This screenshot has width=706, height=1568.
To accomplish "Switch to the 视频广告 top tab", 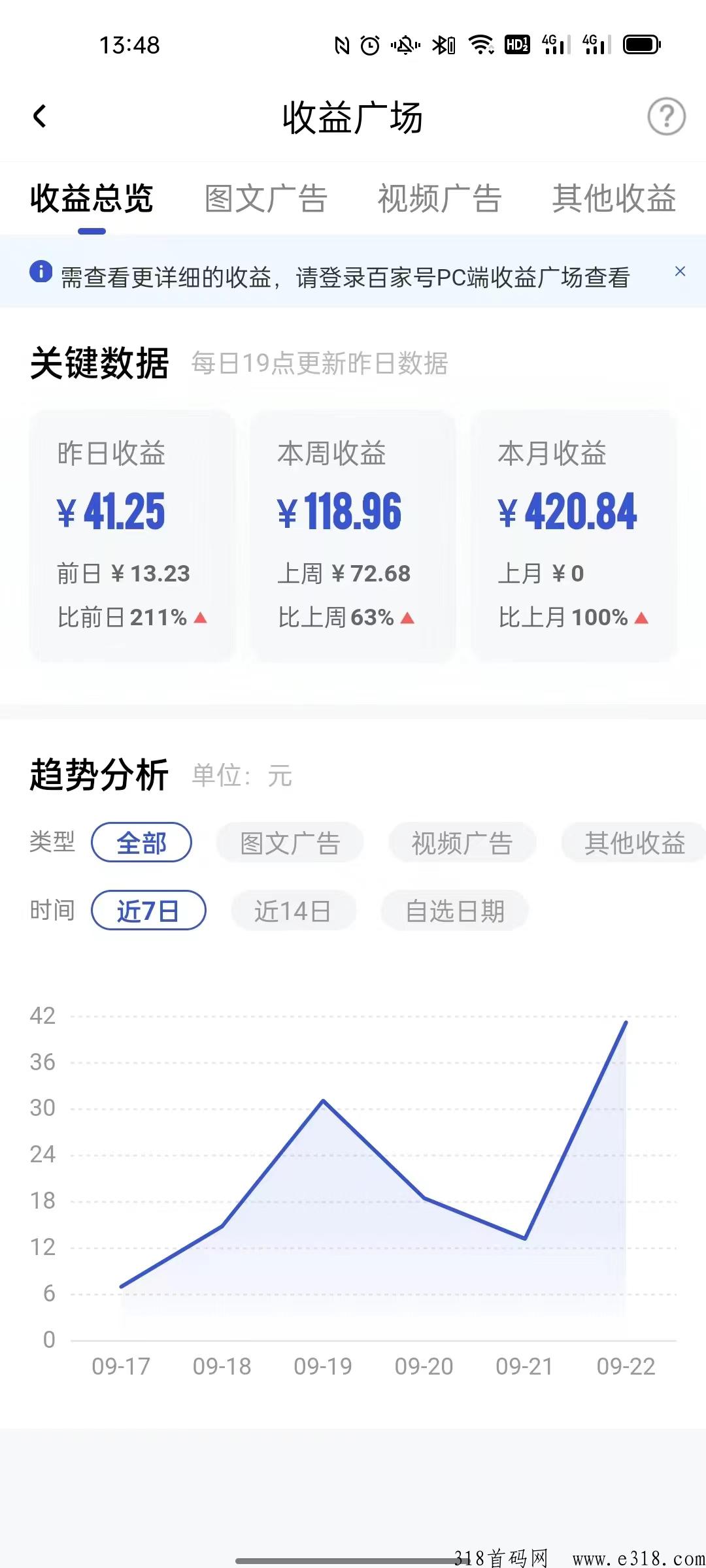I will (x=439, y=199).
